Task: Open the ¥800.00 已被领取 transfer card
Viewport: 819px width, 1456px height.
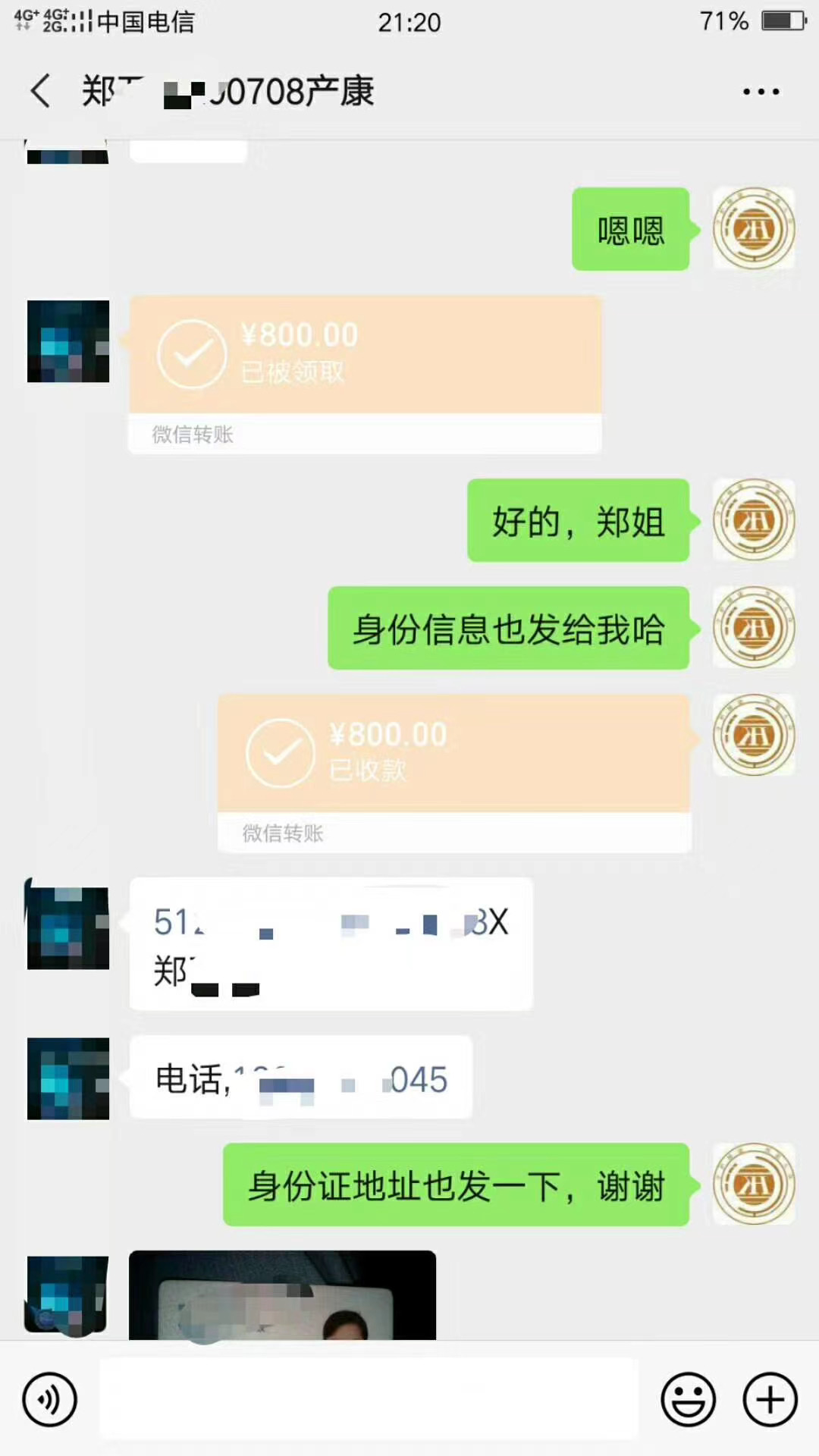Action: pos(365,375)
